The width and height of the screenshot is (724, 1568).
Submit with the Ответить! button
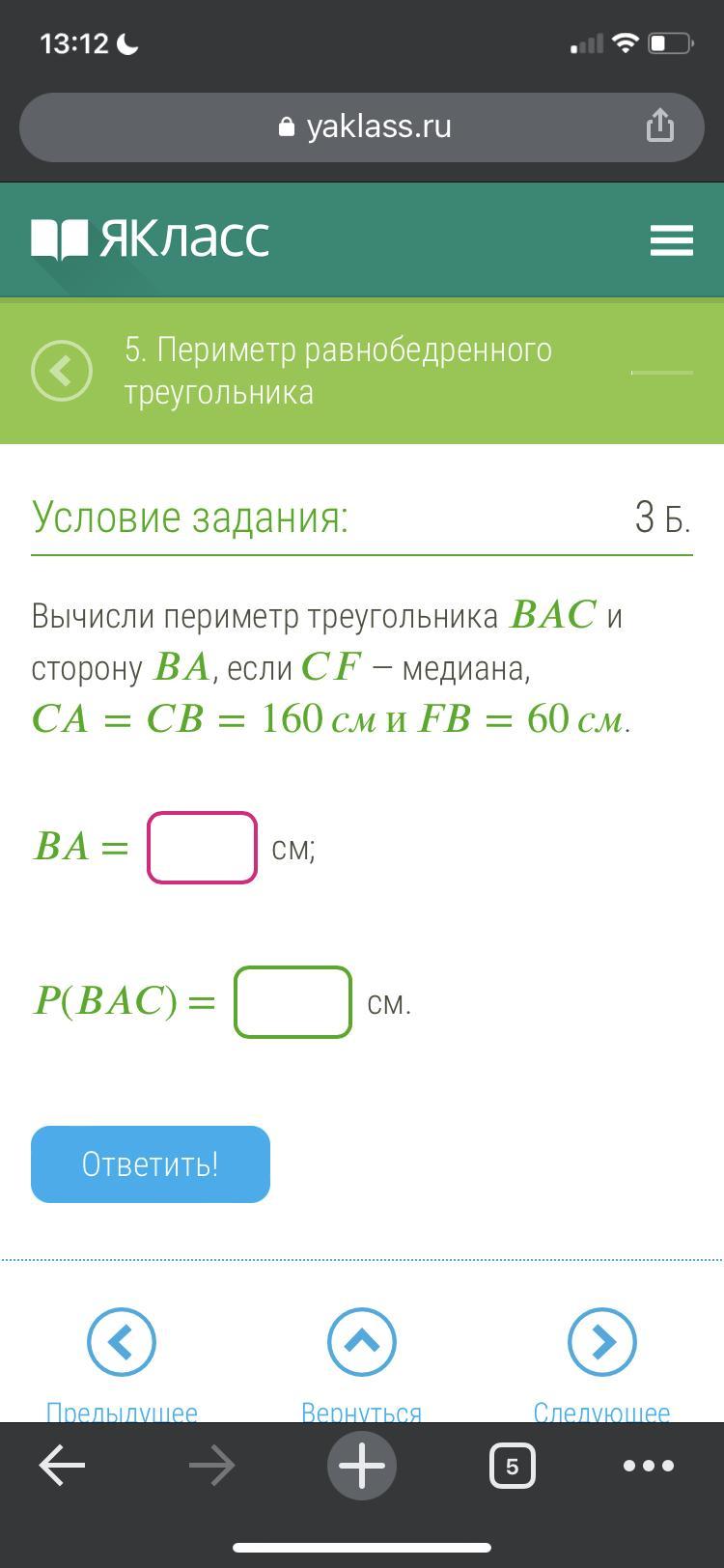(151, 1164)
